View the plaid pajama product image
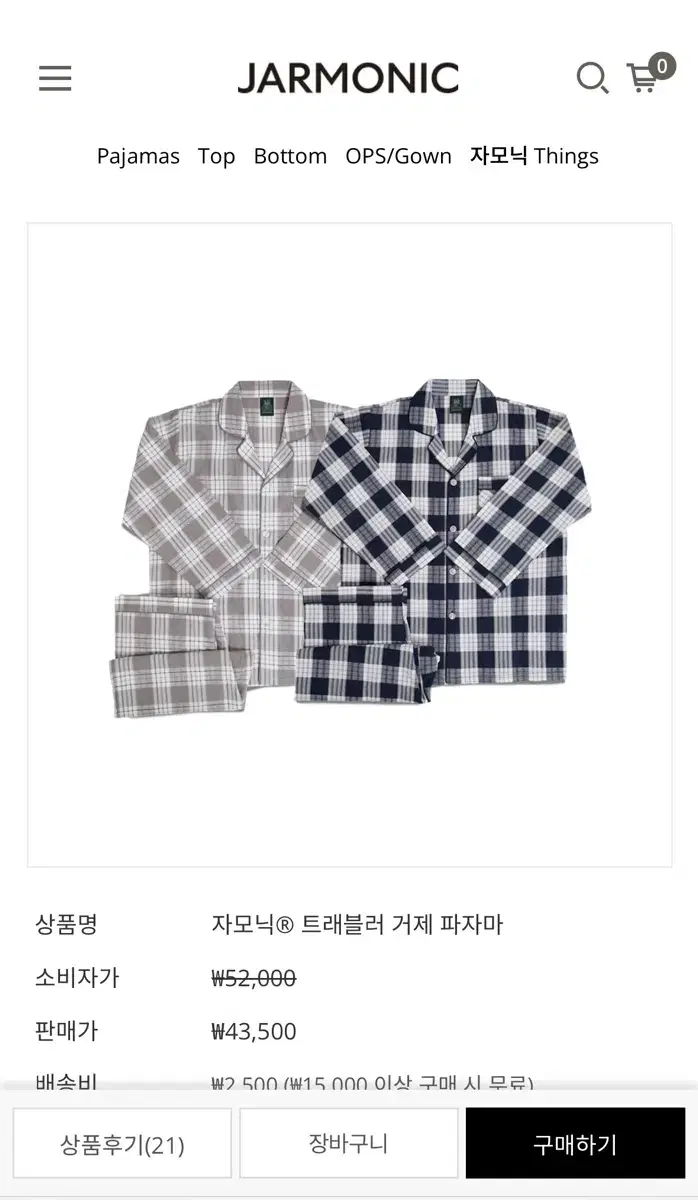The height and width of the screenshot is (1200, 698). click(x=349, y=544)
